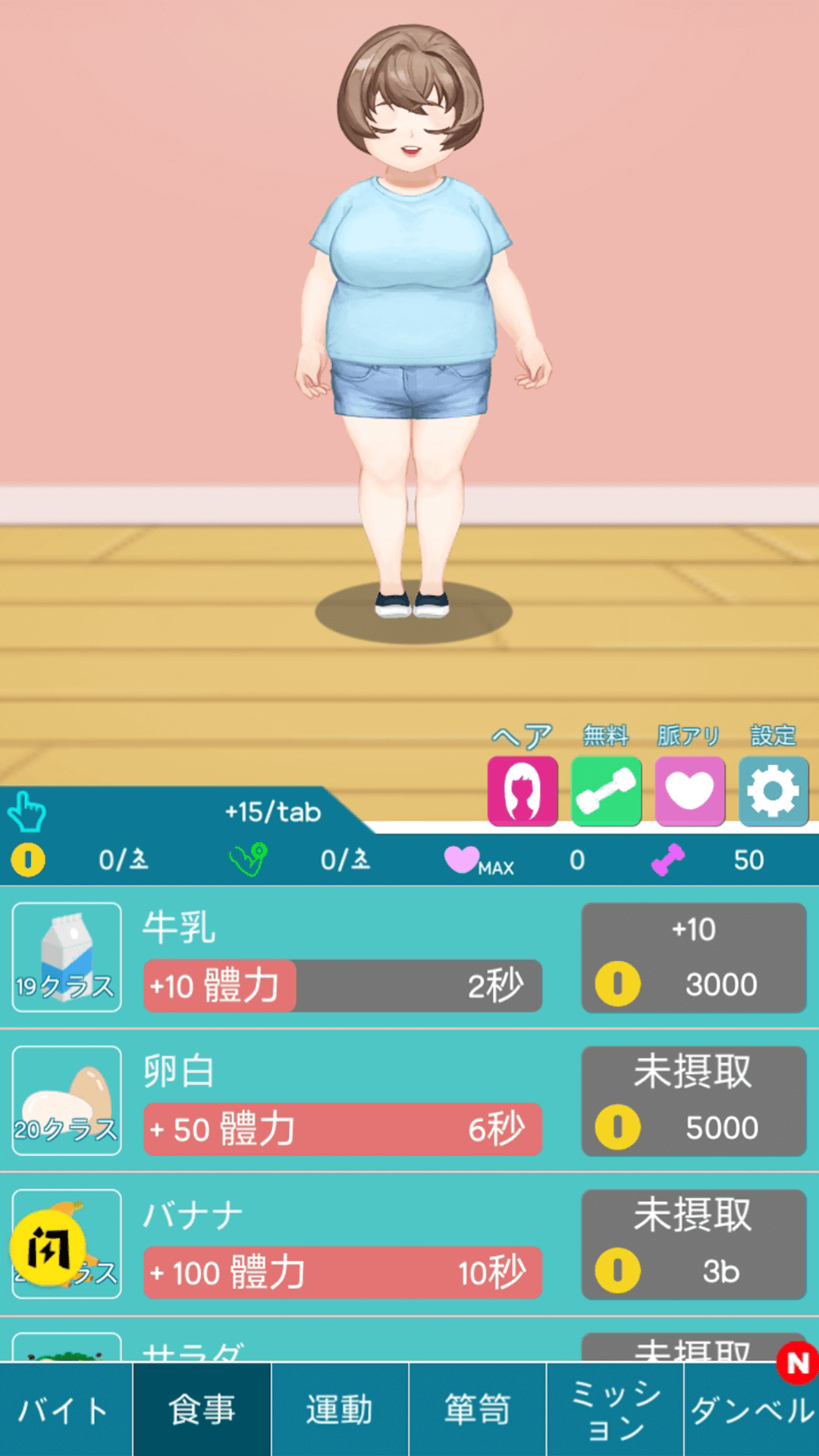This screenshot has width=819, height=1456.
Task: Purchase 卵白 for 5000 coins
Action: tap(693, 1102)
